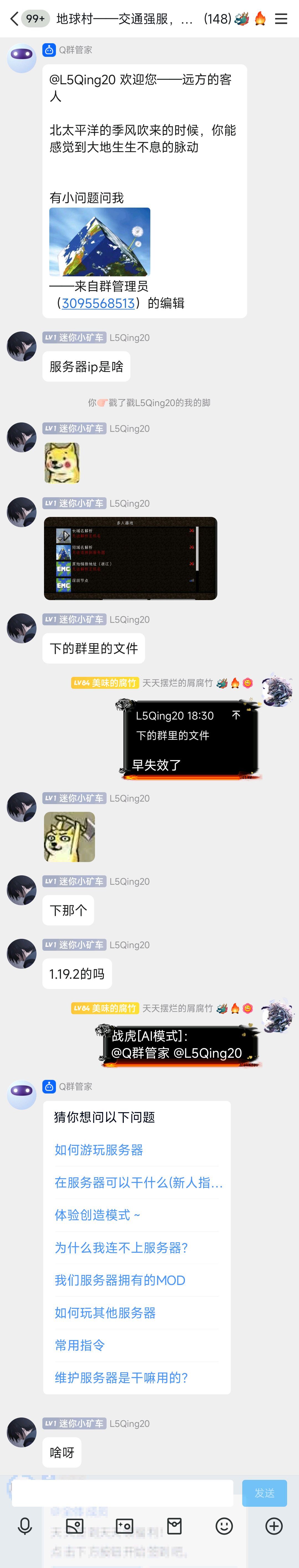Open link 如何游玩服务器
Image resolution: width=299 pixels, height=1568 pixels.
coord(99,1149)
